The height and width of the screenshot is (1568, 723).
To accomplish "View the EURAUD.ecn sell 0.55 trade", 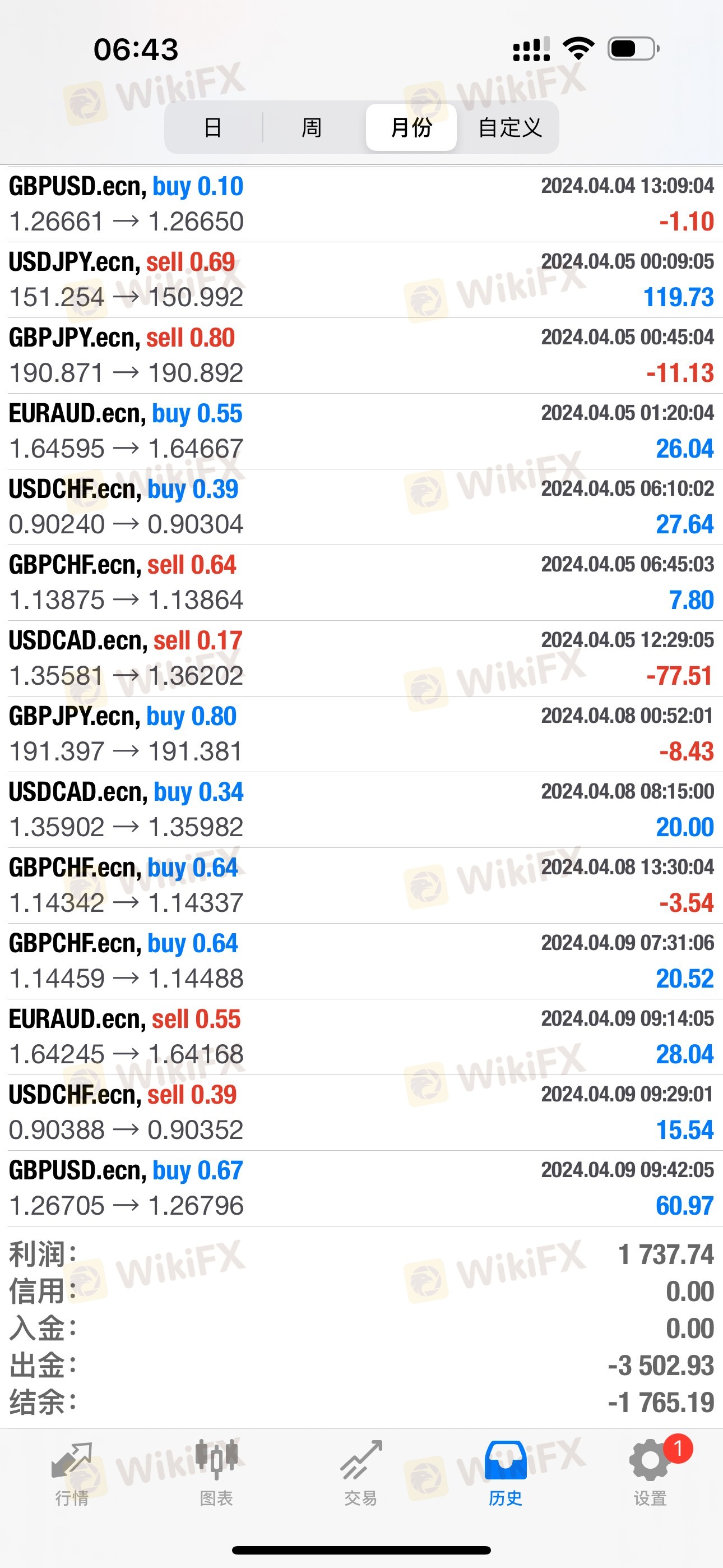I will [x=361, y=1036].
